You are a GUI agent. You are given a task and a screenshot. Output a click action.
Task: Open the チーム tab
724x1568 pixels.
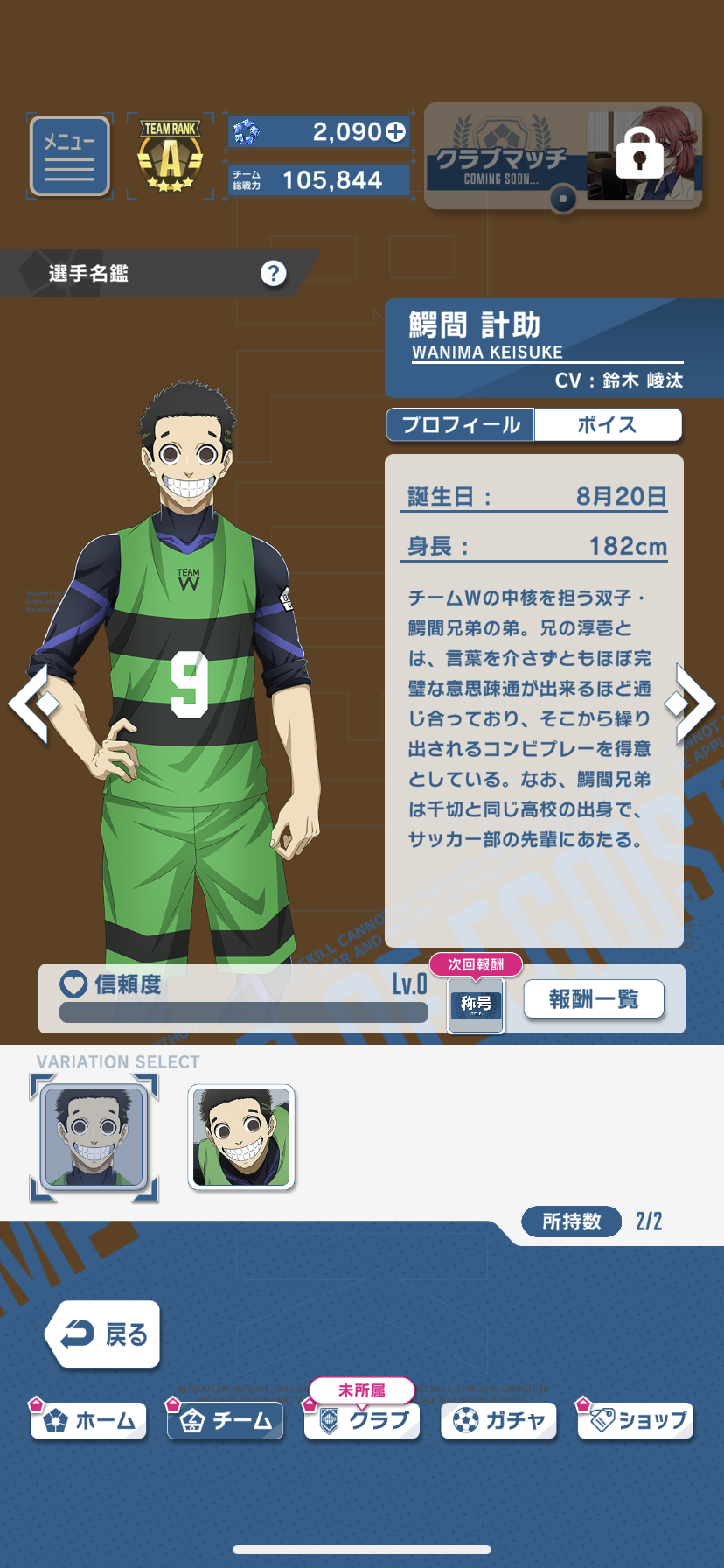point(226,1420)
